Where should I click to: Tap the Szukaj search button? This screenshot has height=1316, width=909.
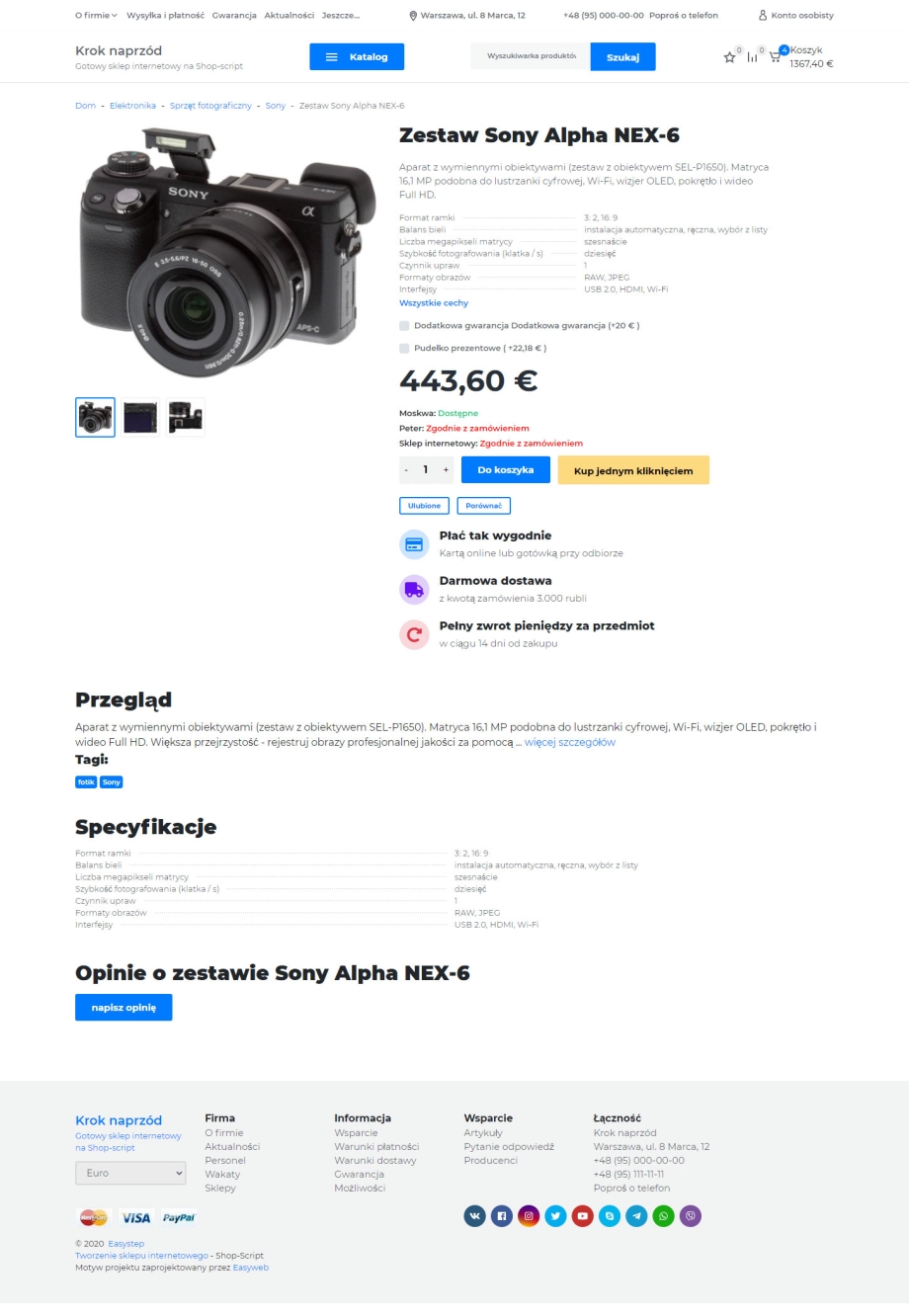click(x=622, y=57)
